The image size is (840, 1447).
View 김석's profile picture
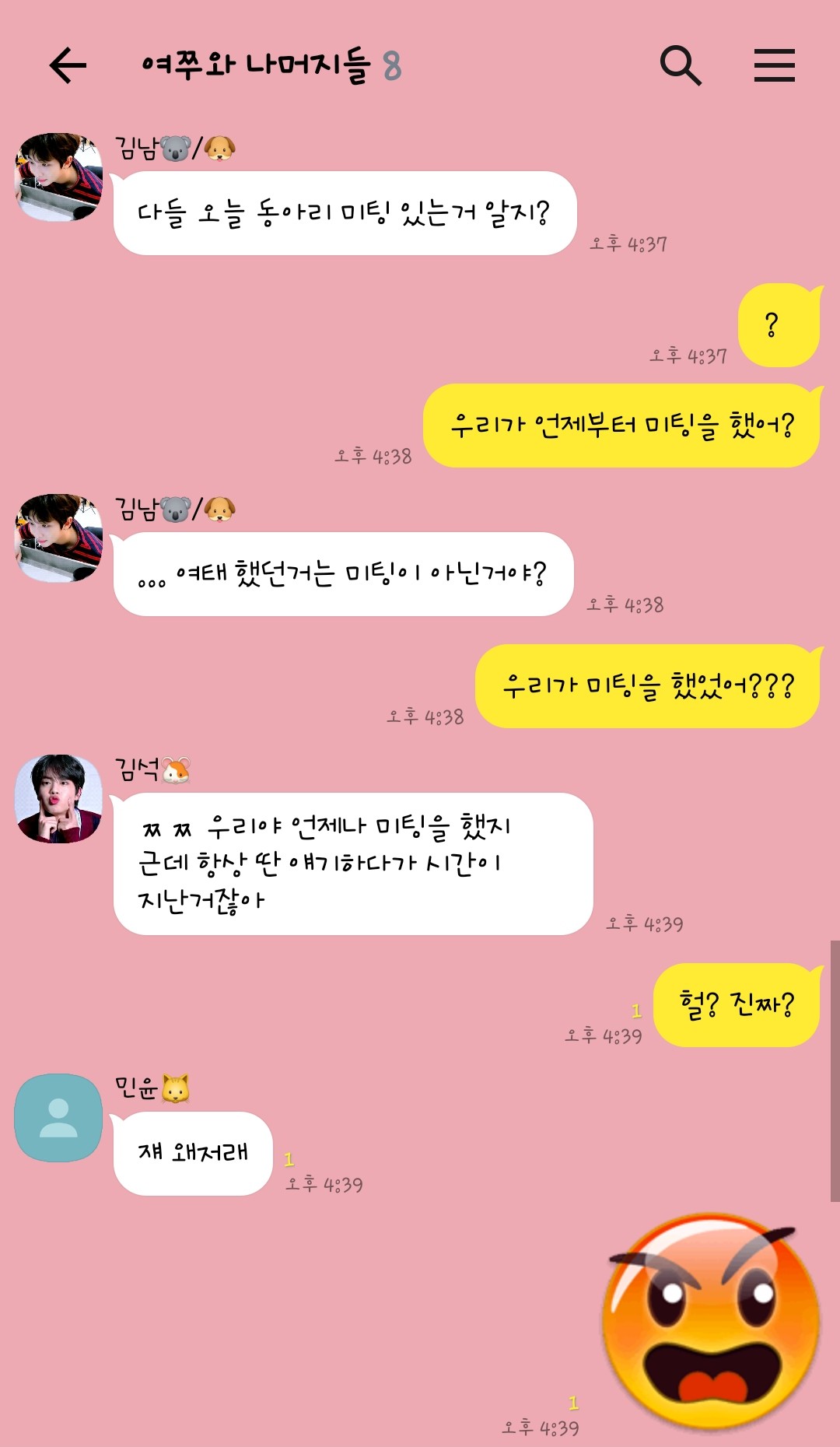click(x=59, y=798)
